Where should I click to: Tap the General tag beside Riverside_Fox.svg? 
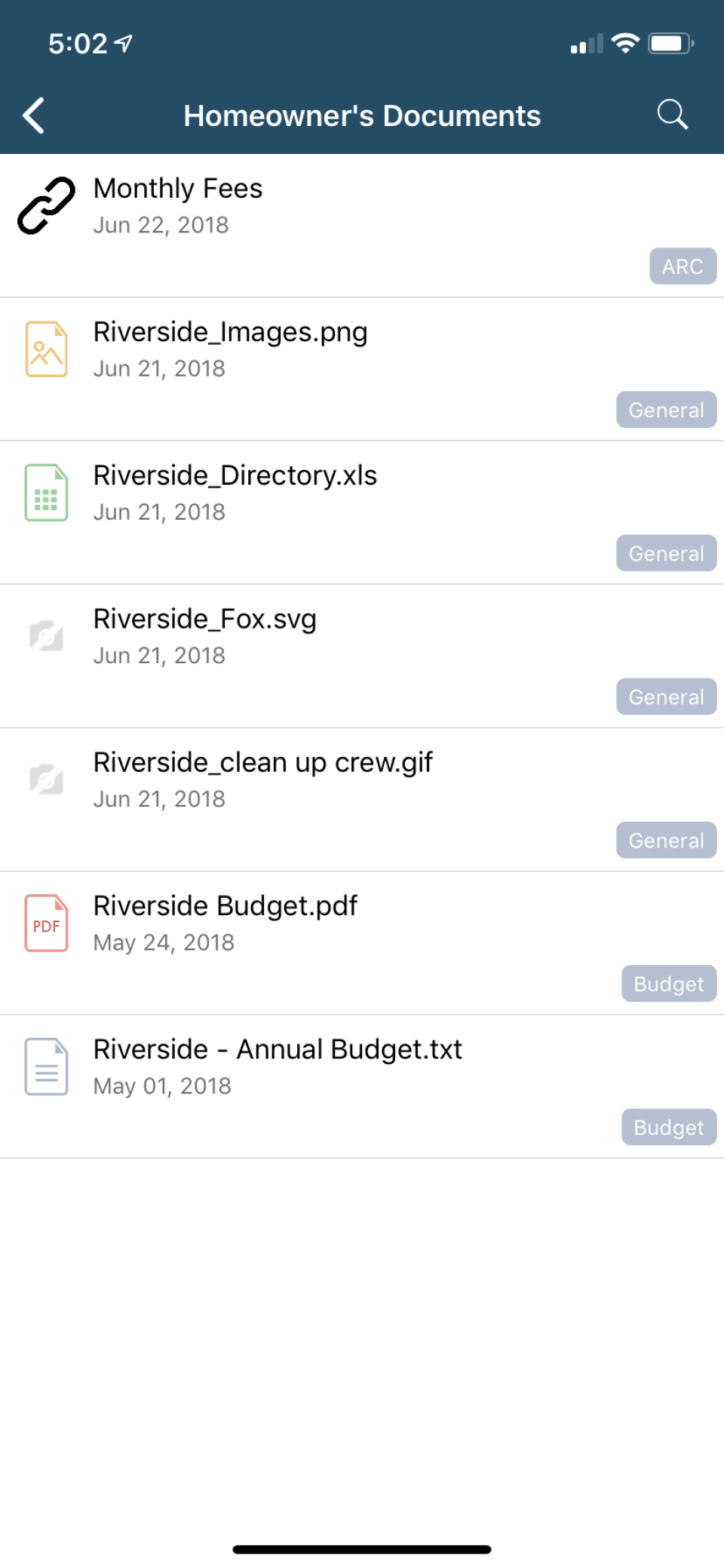point(666,696)
